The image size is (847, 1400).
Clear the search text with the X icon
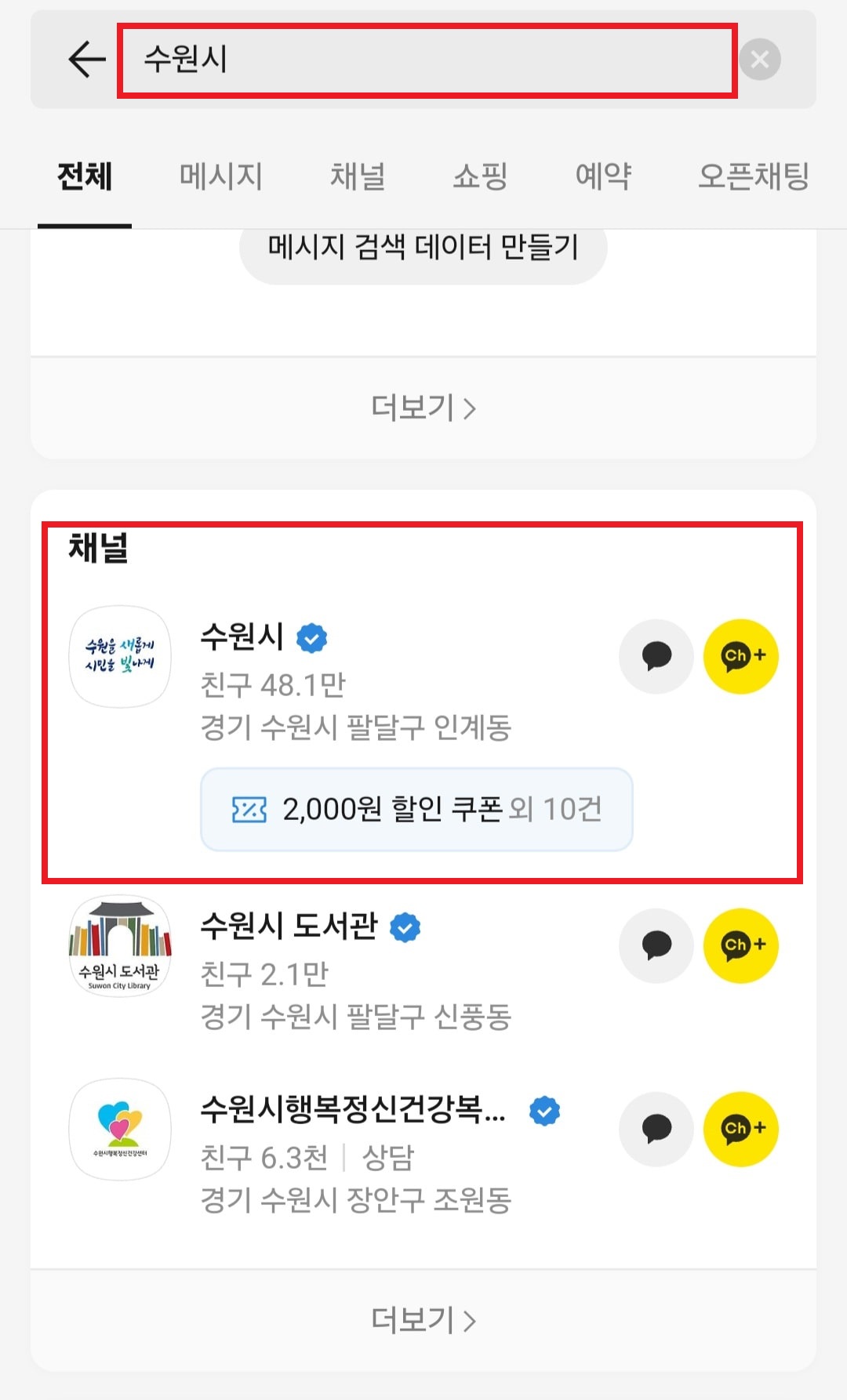coord(758,58)
